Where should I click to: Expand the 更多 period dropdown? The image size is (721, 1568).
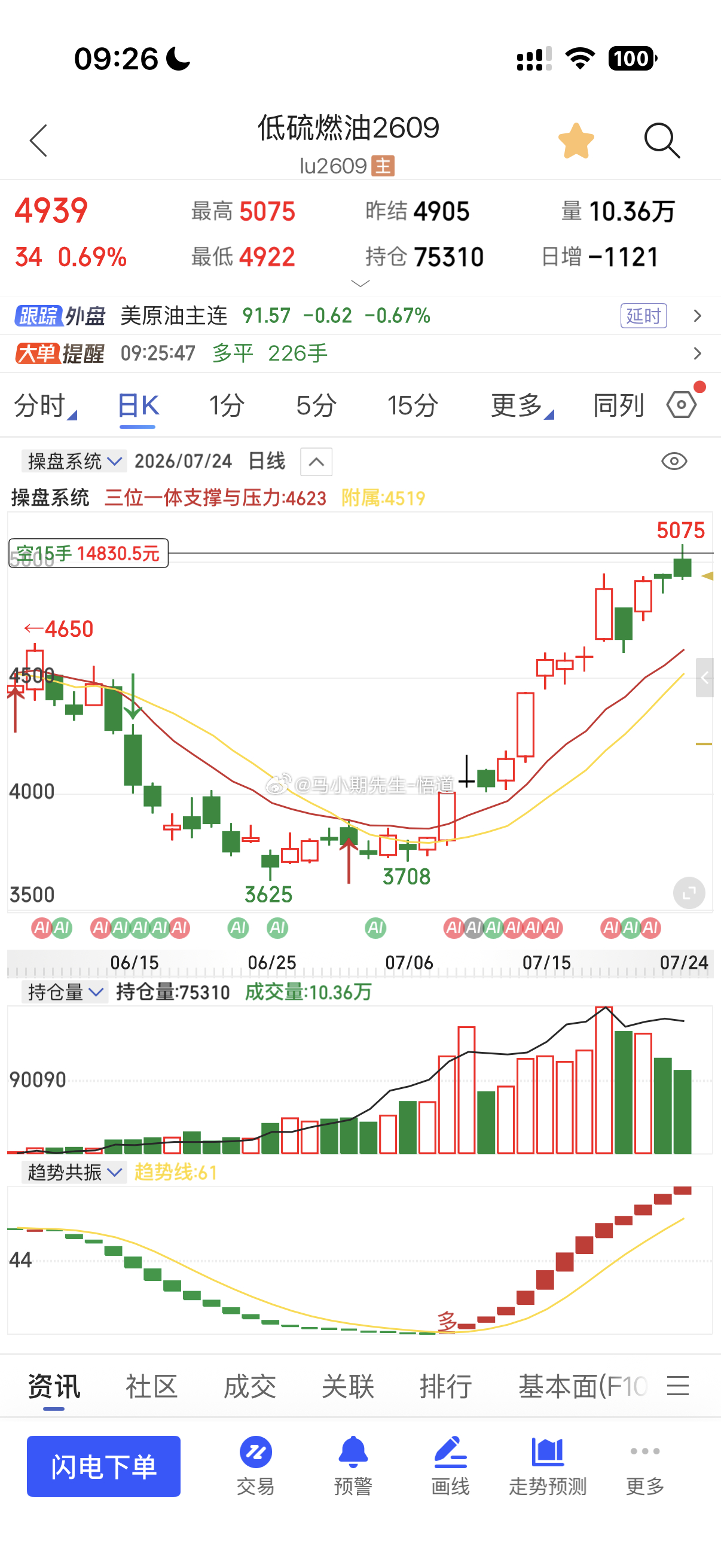522,405
